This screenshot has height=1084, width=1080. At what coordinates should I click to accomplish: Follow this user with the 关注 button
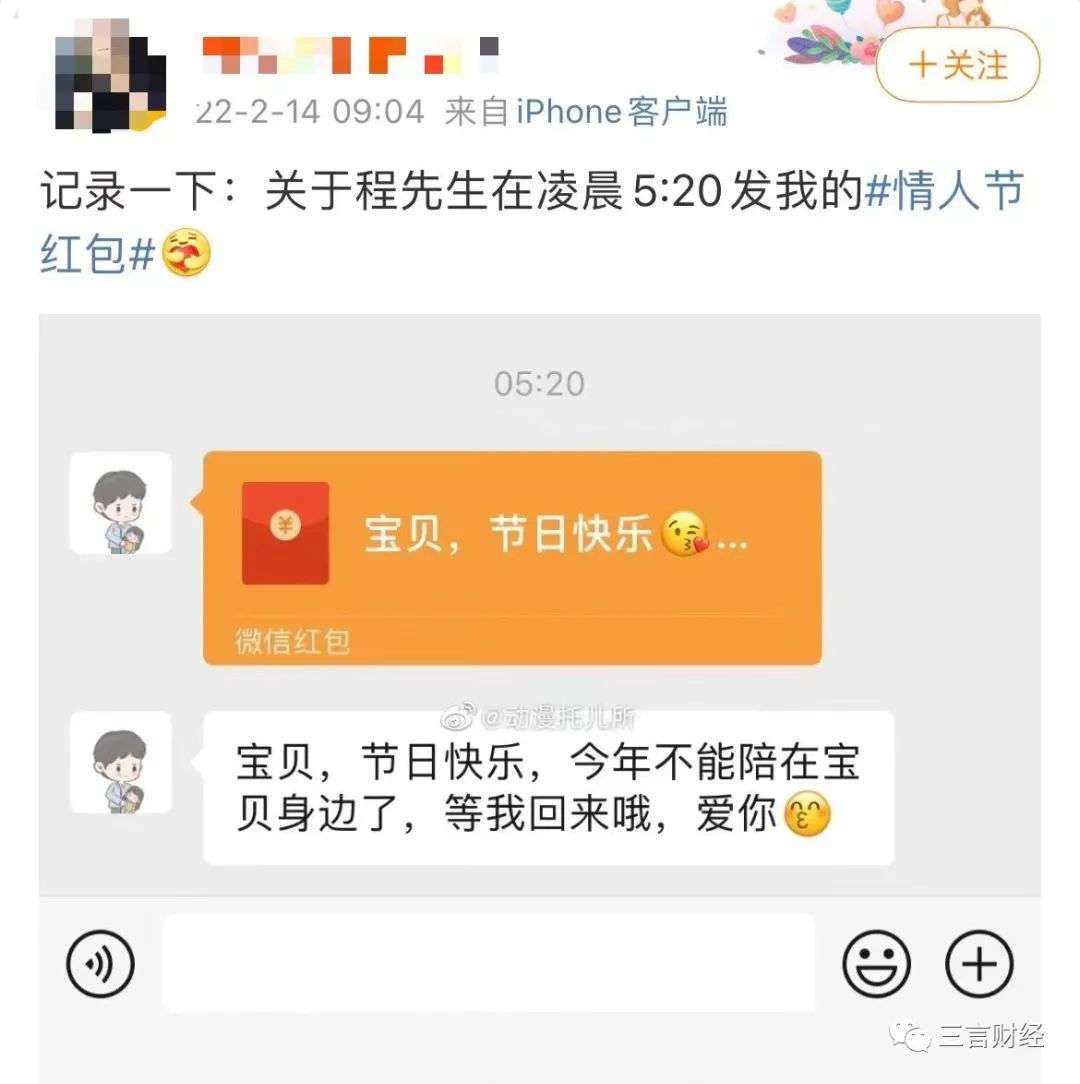tap(957, 65)
